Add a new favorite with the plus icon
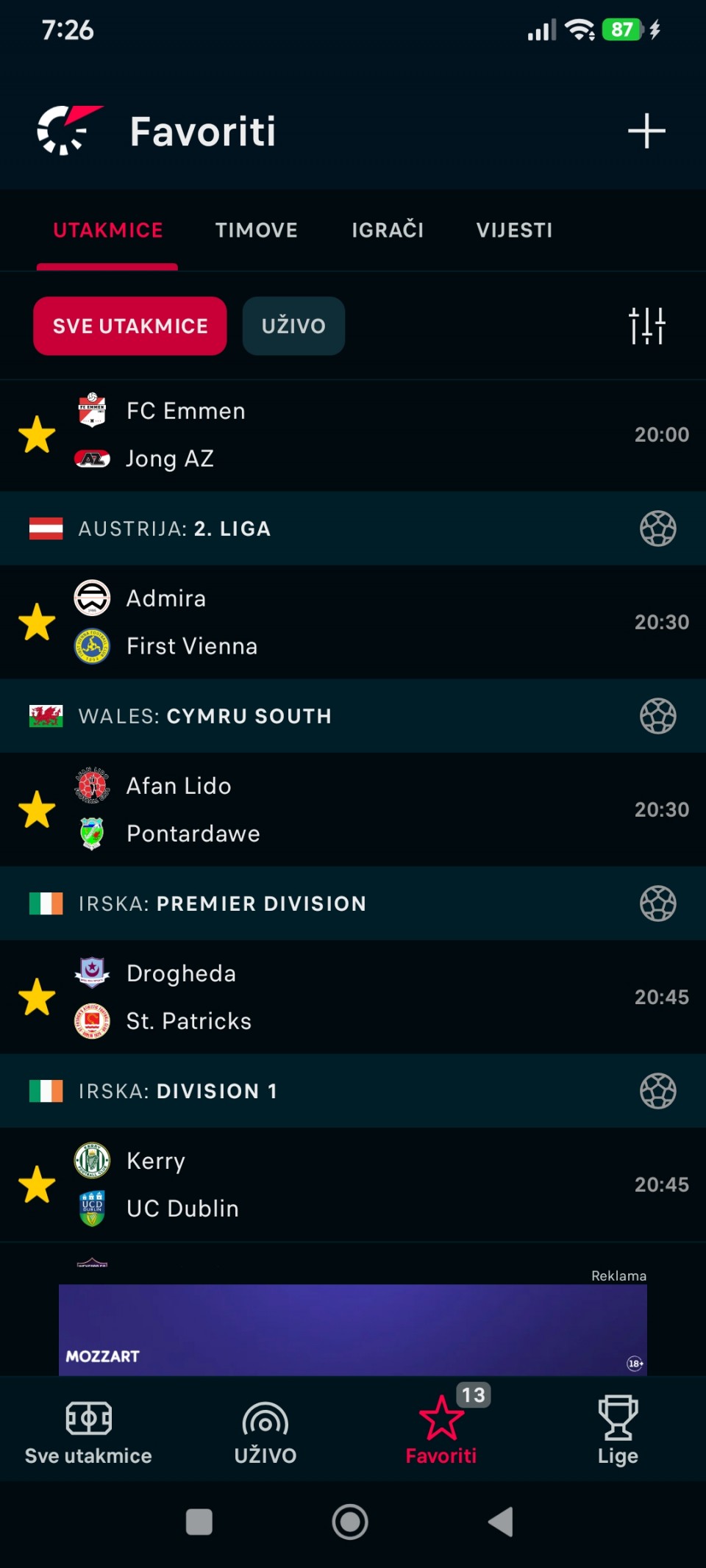 (646, 131)
